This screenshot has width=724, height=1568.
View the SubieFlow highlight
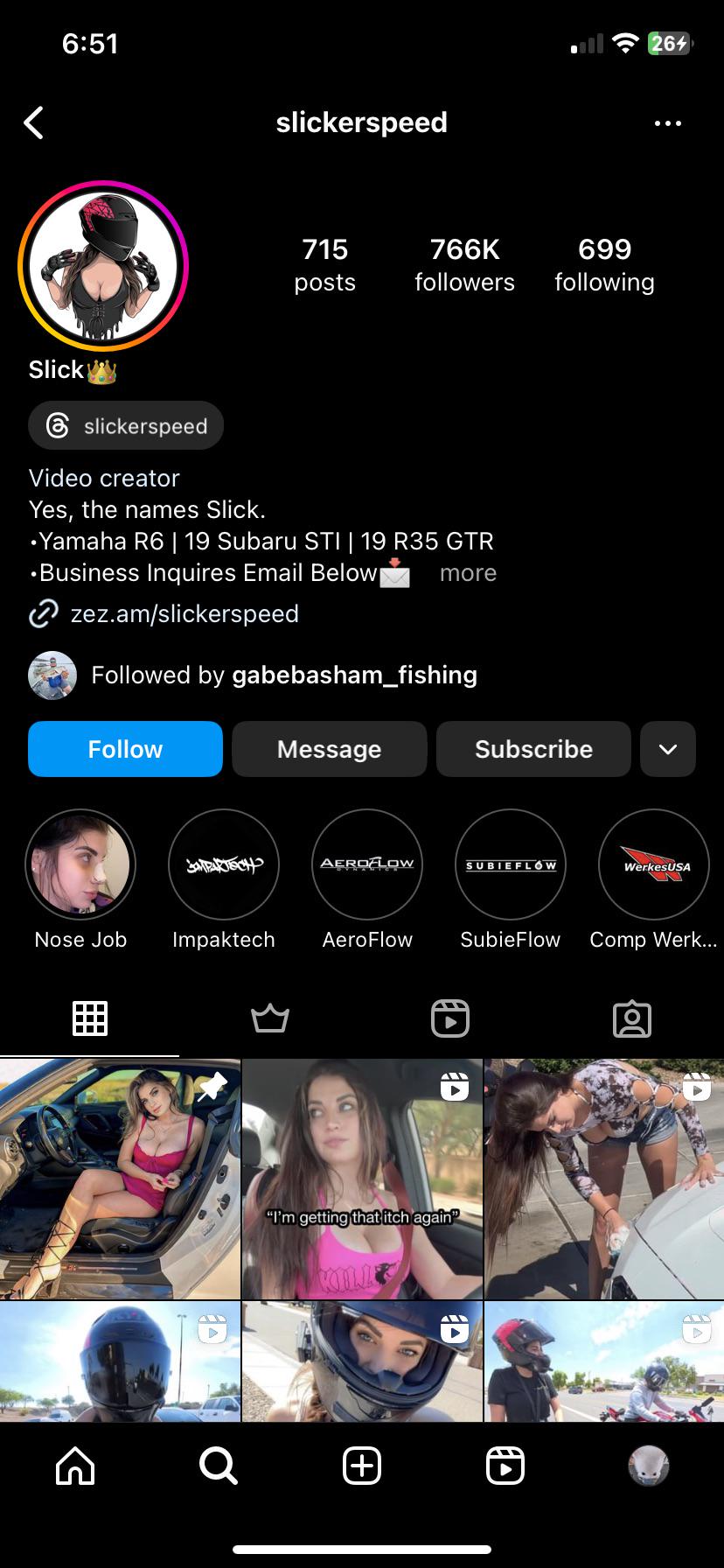click(x=511, y=864)
